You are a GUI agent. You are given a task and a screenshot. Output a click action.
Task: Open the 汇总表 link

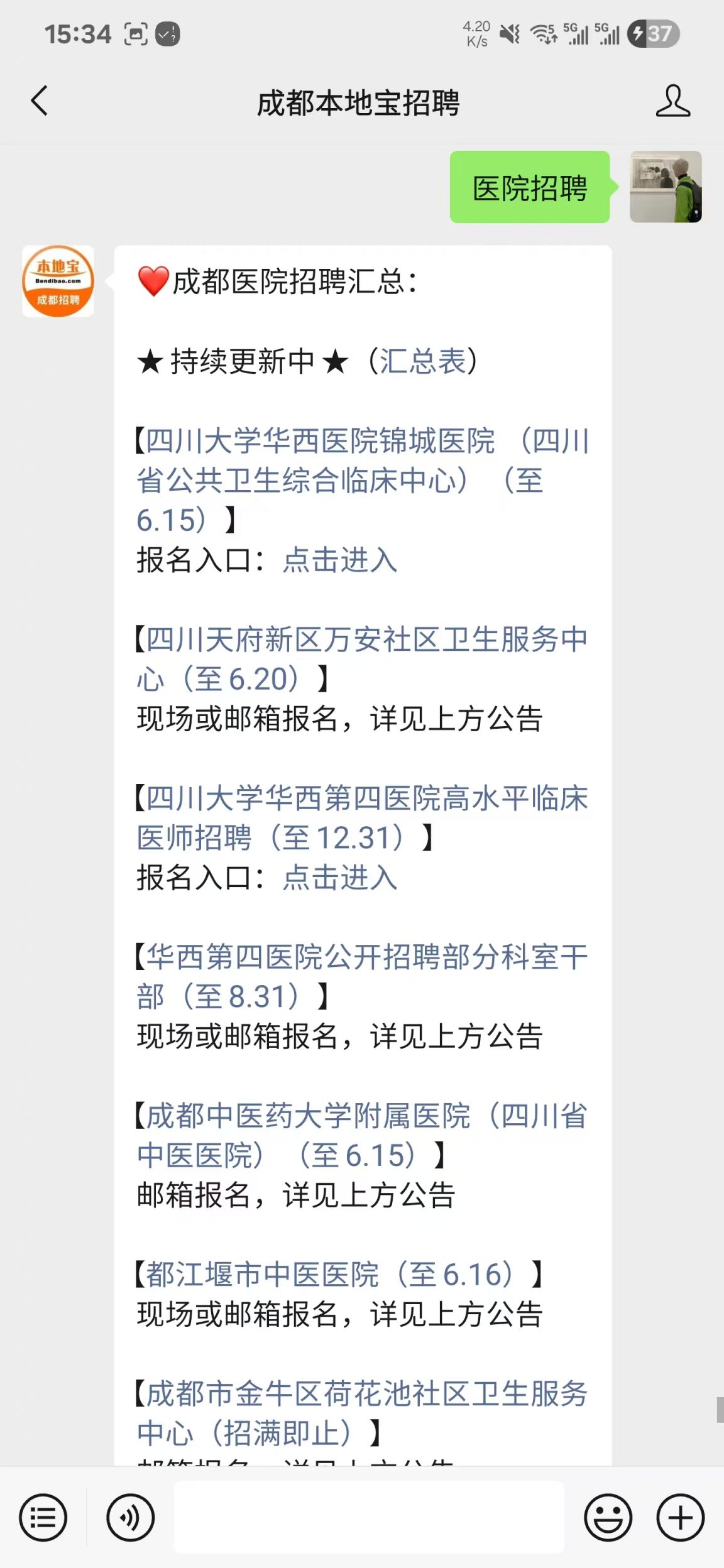pyautogui.click(x=422, y=361)
